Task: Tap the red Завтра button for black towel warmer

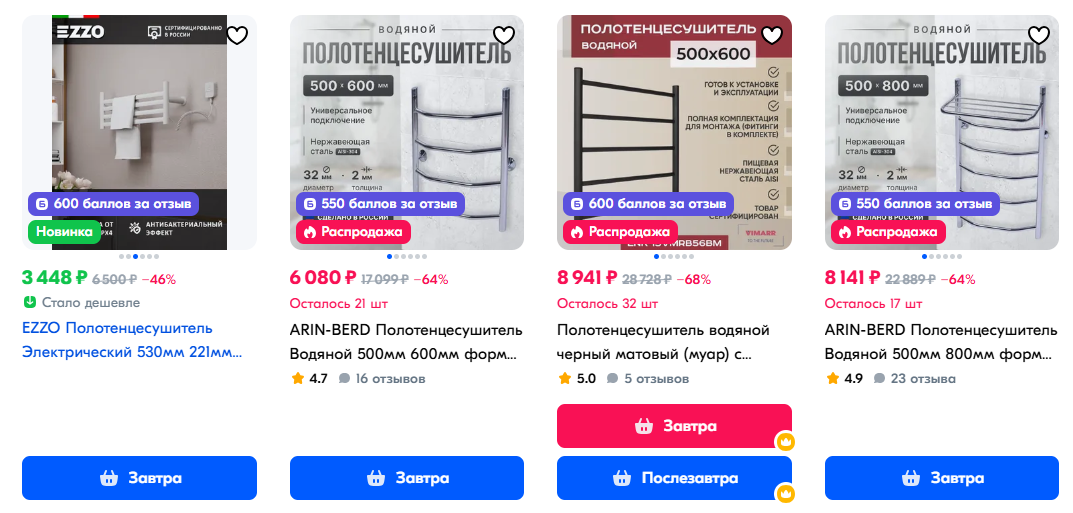Action: pyautogui.click(x=674, y=426)
